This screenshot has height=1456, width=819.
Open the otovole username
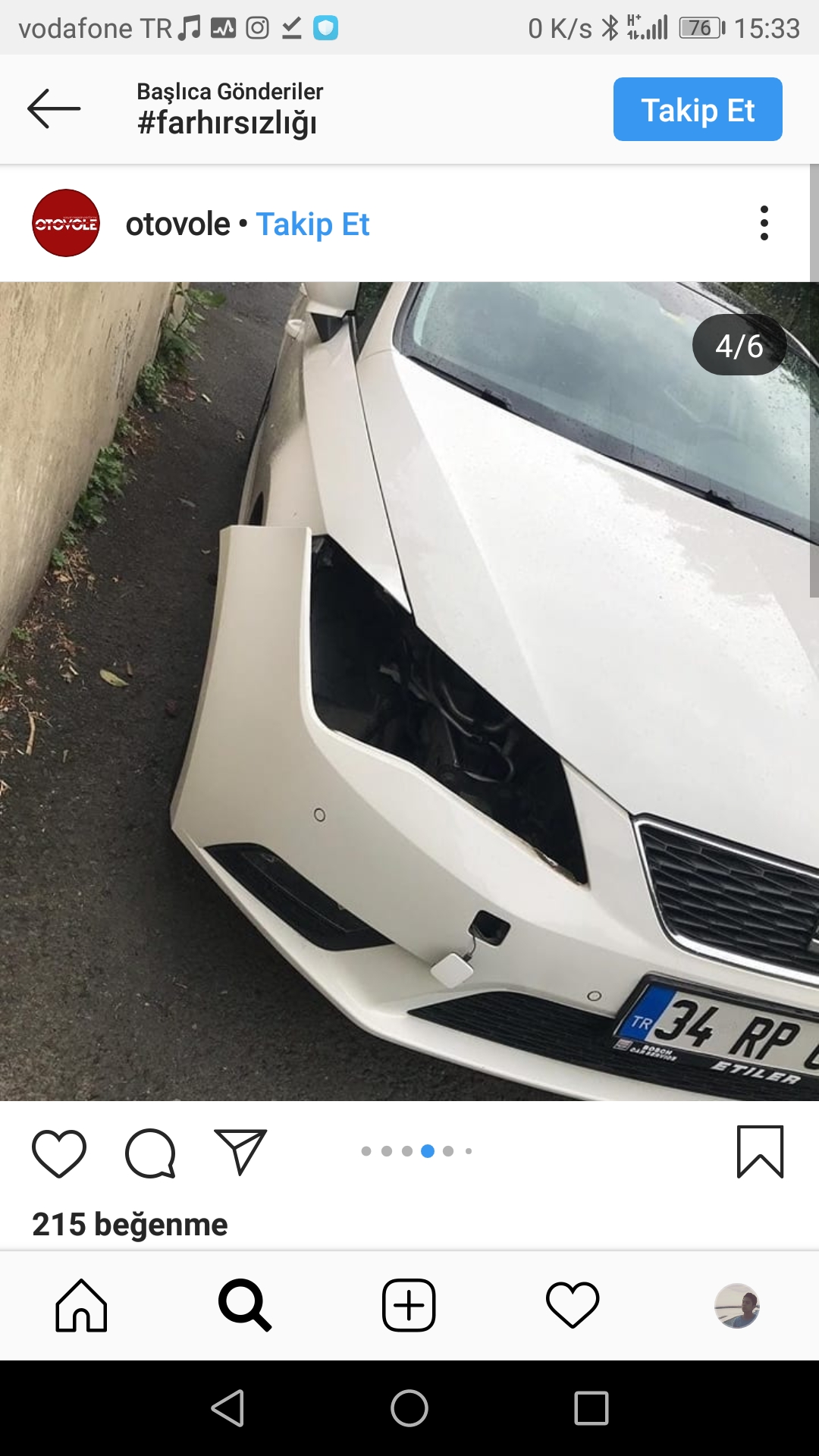pyautogui.click(x=177, y=224)
